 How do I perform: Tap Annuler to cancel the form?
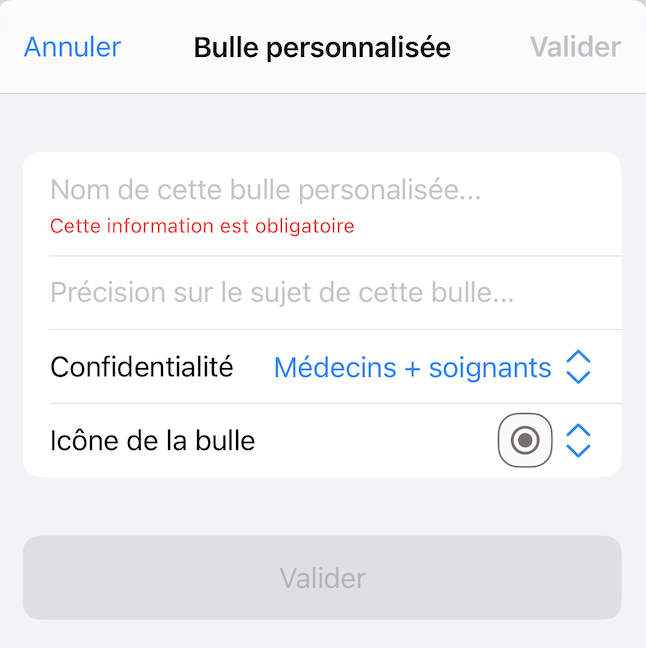click(x=72, y=47)
